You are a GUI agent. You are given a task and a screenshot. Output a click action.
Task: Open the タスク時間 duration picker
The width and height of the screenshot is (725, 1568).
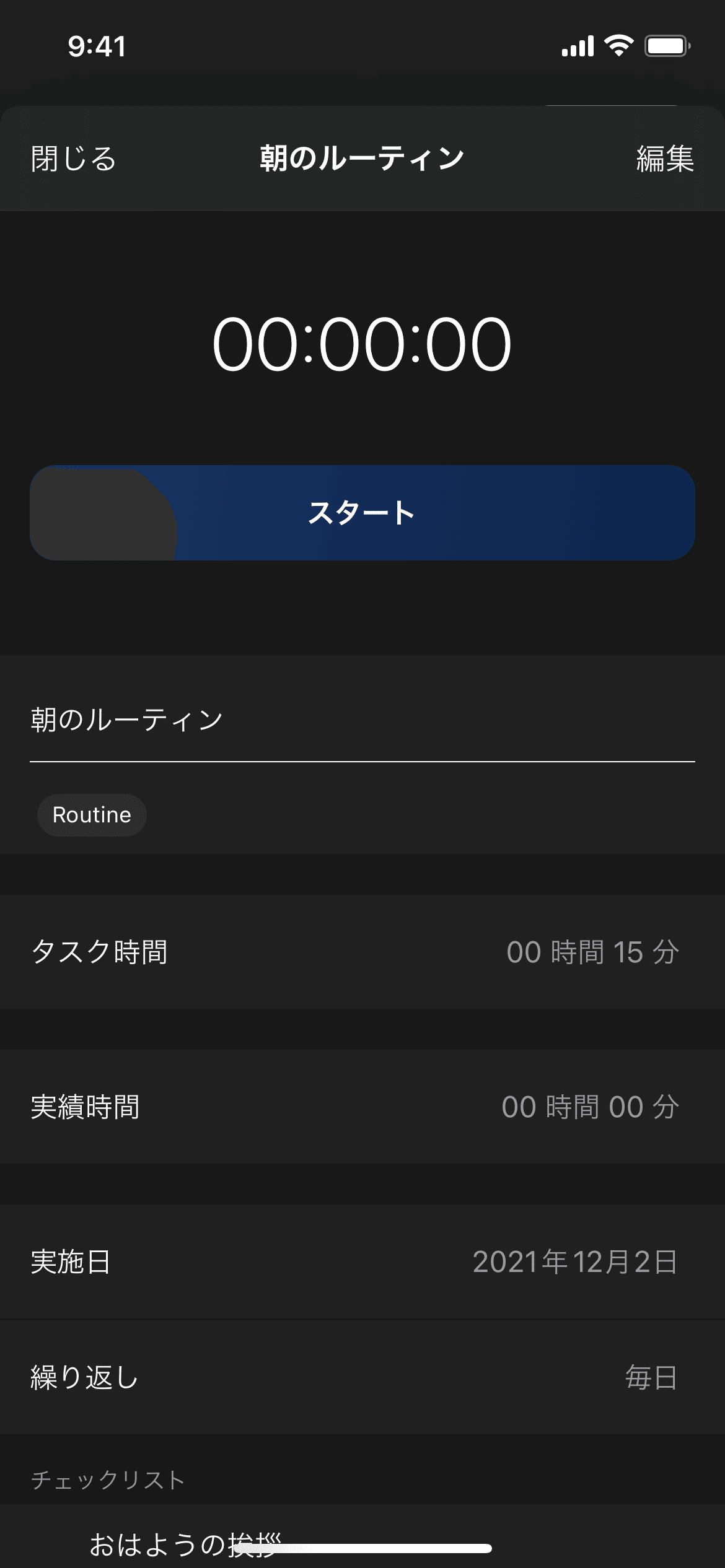(x=362, y=952)
